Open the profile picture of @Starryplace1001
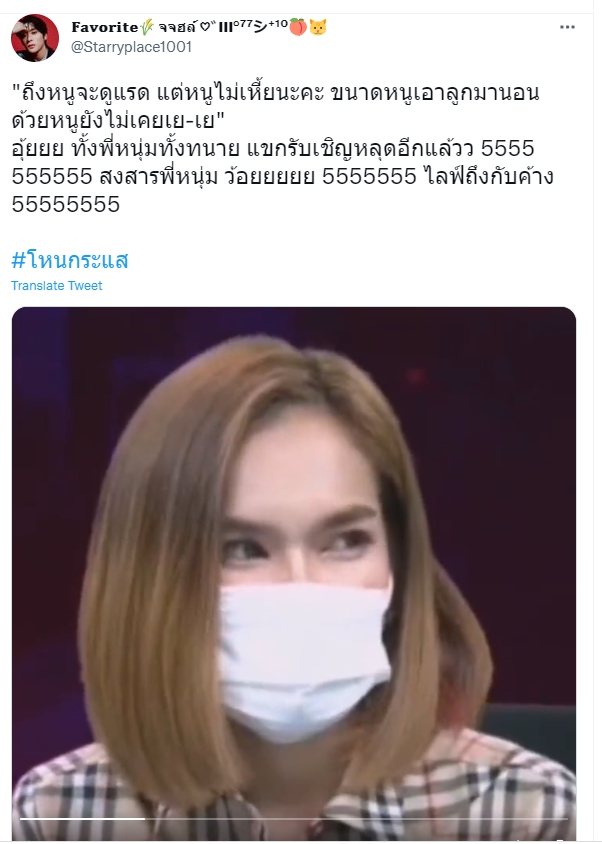The height and width of the screenshot is (844, 602). point(35,38)
